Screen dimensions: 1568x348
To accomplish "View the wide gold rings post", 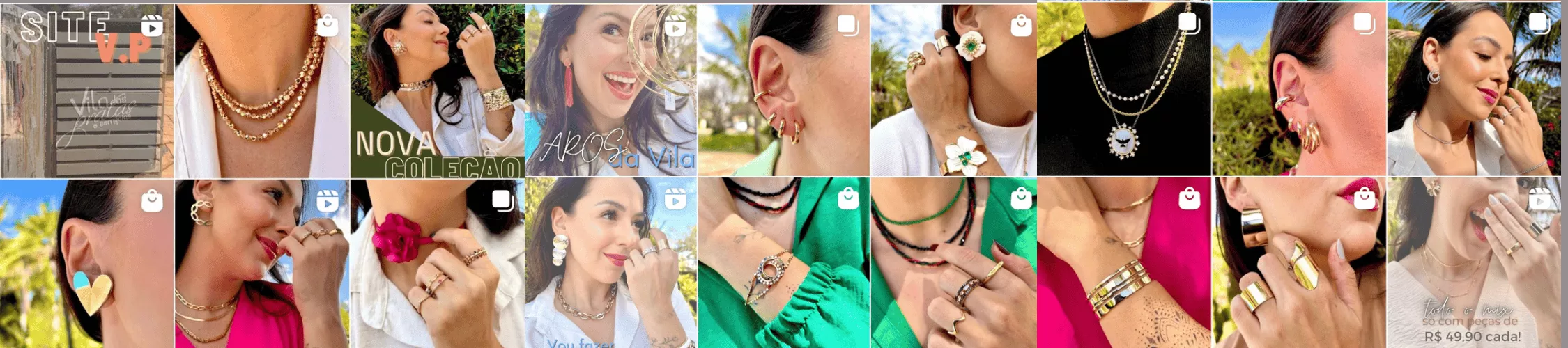I will pos(1298,263).
